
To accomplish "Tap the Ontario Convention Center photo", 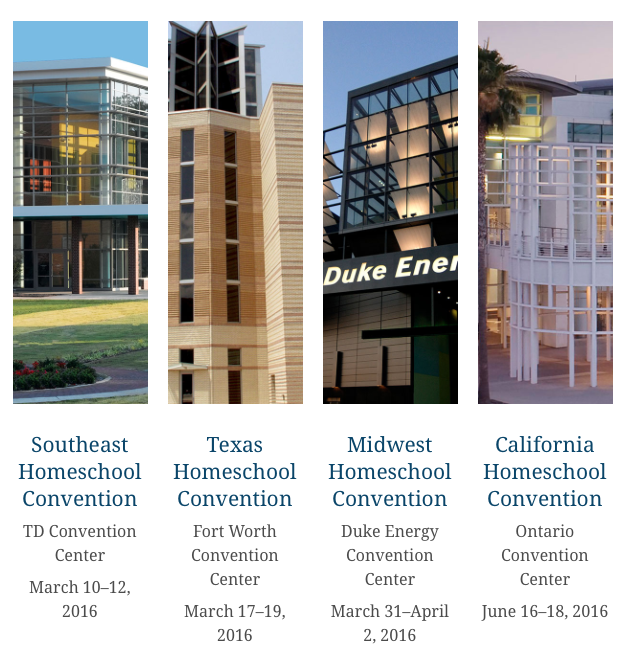I will 545,212.
